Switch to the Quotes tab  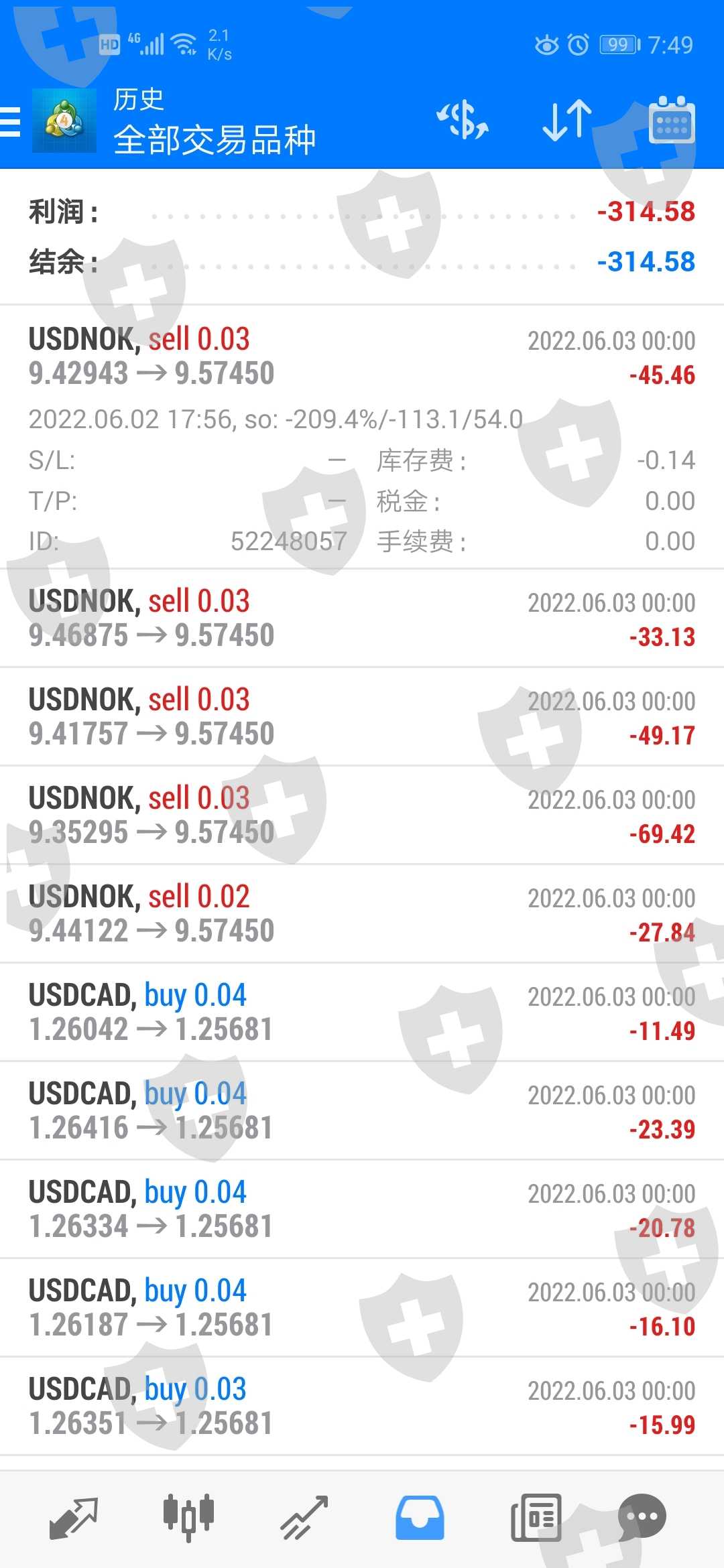point(74,1517)
